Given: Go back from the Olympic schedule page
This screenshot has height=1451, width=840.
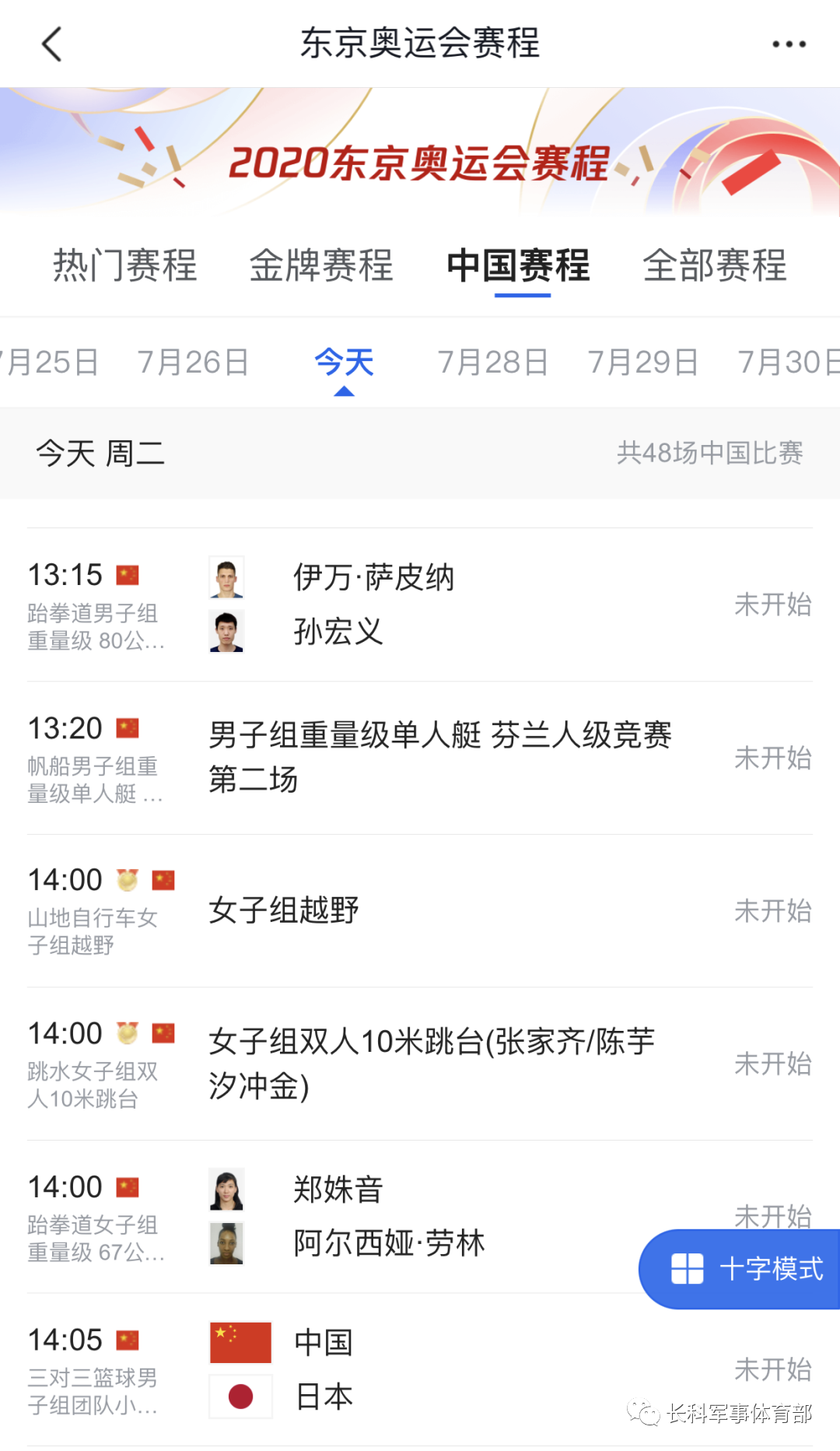Looking at the screenshot, I should coord(51,44).
